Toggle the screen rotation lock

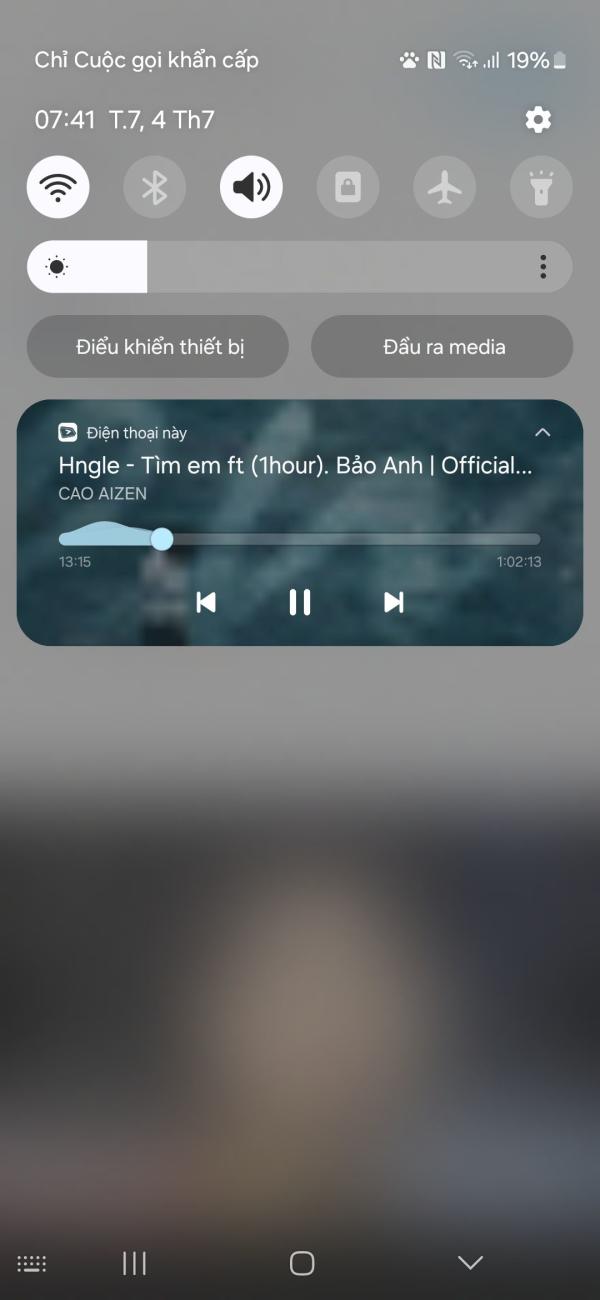tap(348, 187)
